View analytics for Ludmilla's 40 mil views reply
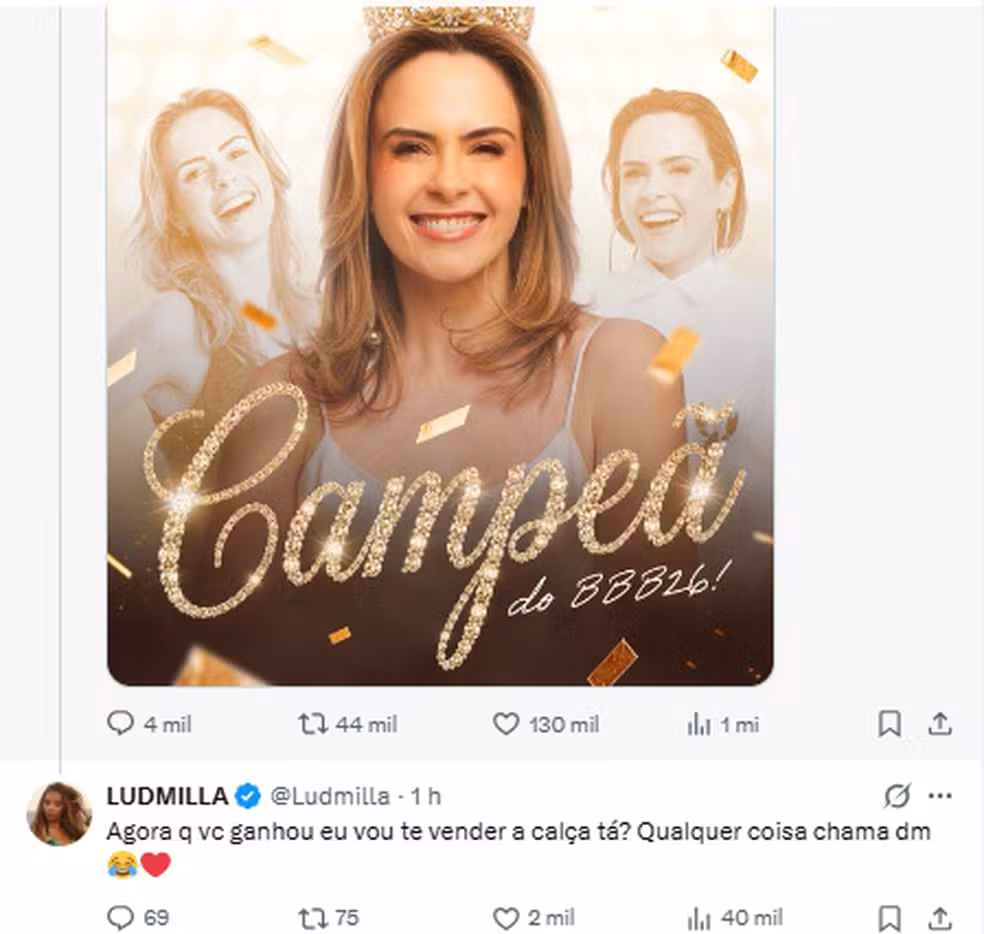Screen dimensions: 984x934 pyautogui.click(x=699, y=917)
